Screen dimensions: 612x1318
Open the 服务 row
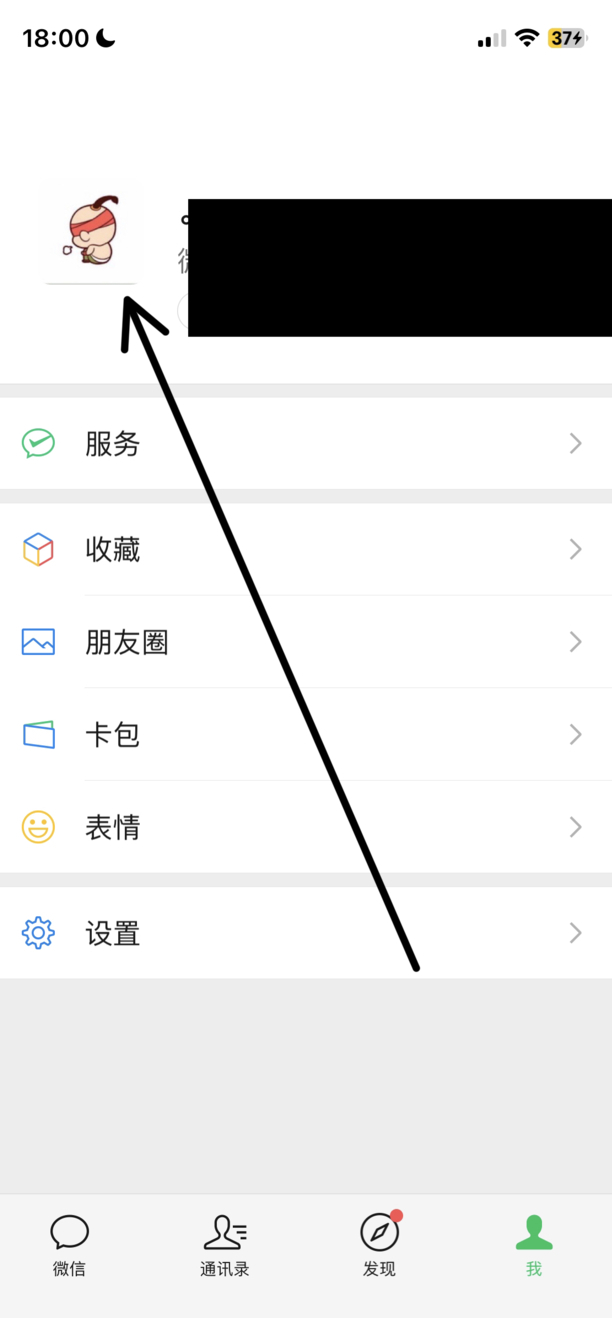pyautogui.click(x=306, y=443)
